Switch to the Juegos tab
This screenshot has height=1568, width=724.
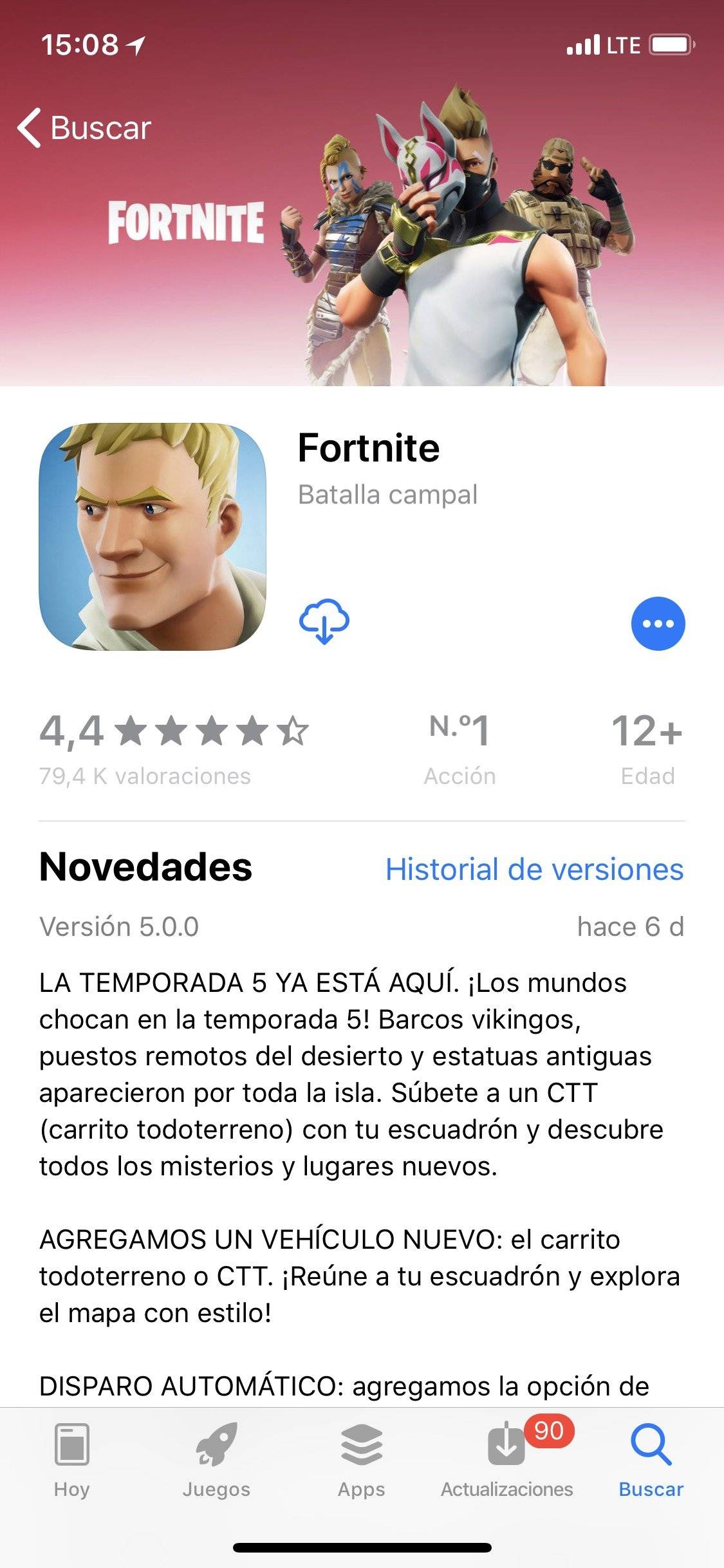click(216, 1460)
